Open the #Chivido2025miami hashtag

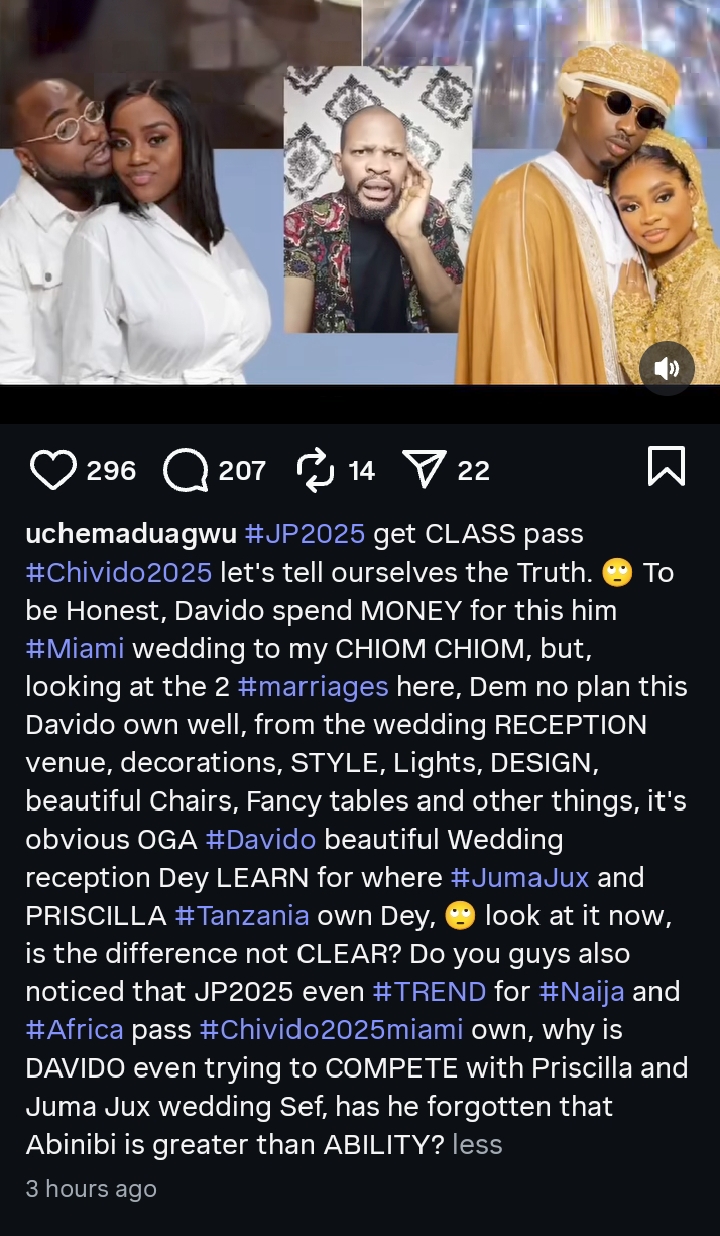click(331, 1029)
